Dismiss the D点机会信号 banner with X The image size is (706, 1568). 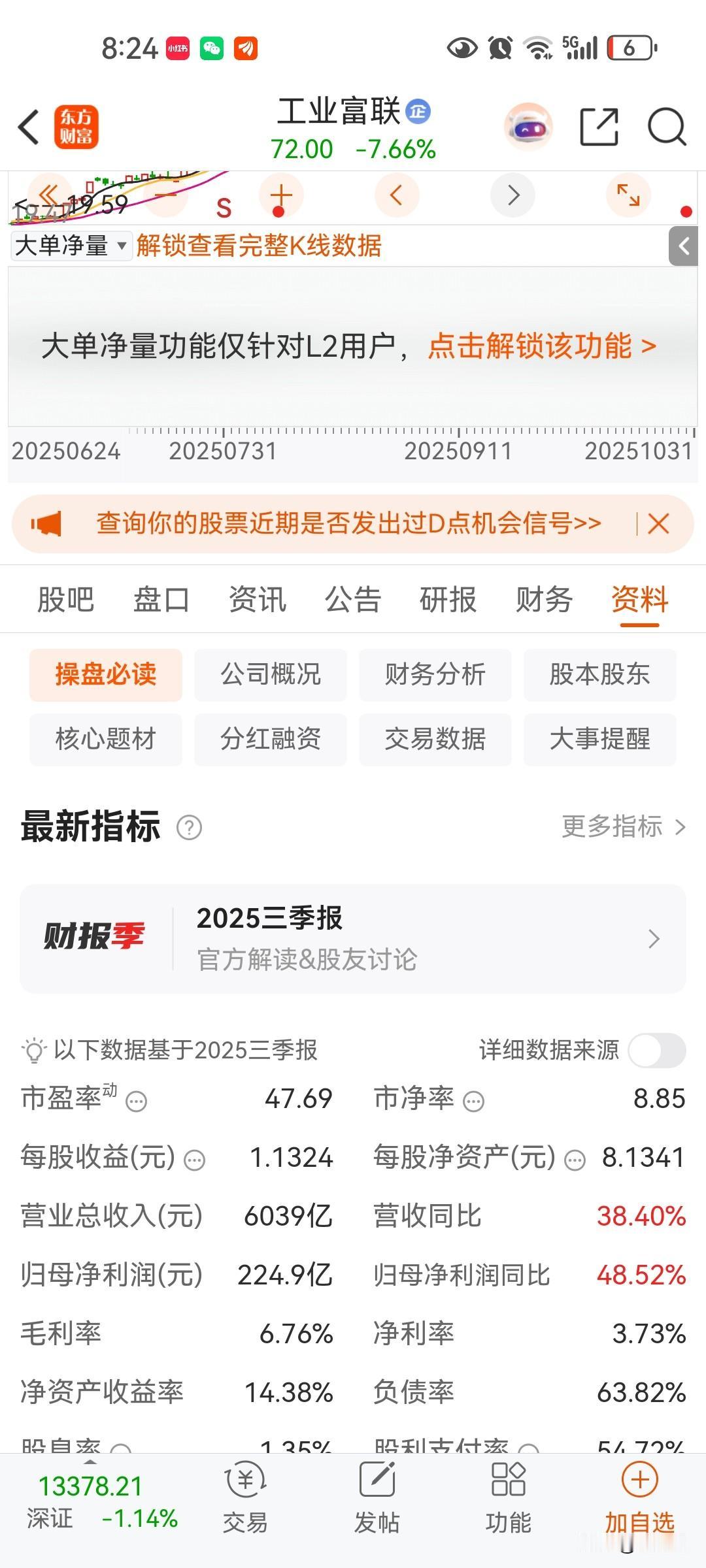coord(658,523)
